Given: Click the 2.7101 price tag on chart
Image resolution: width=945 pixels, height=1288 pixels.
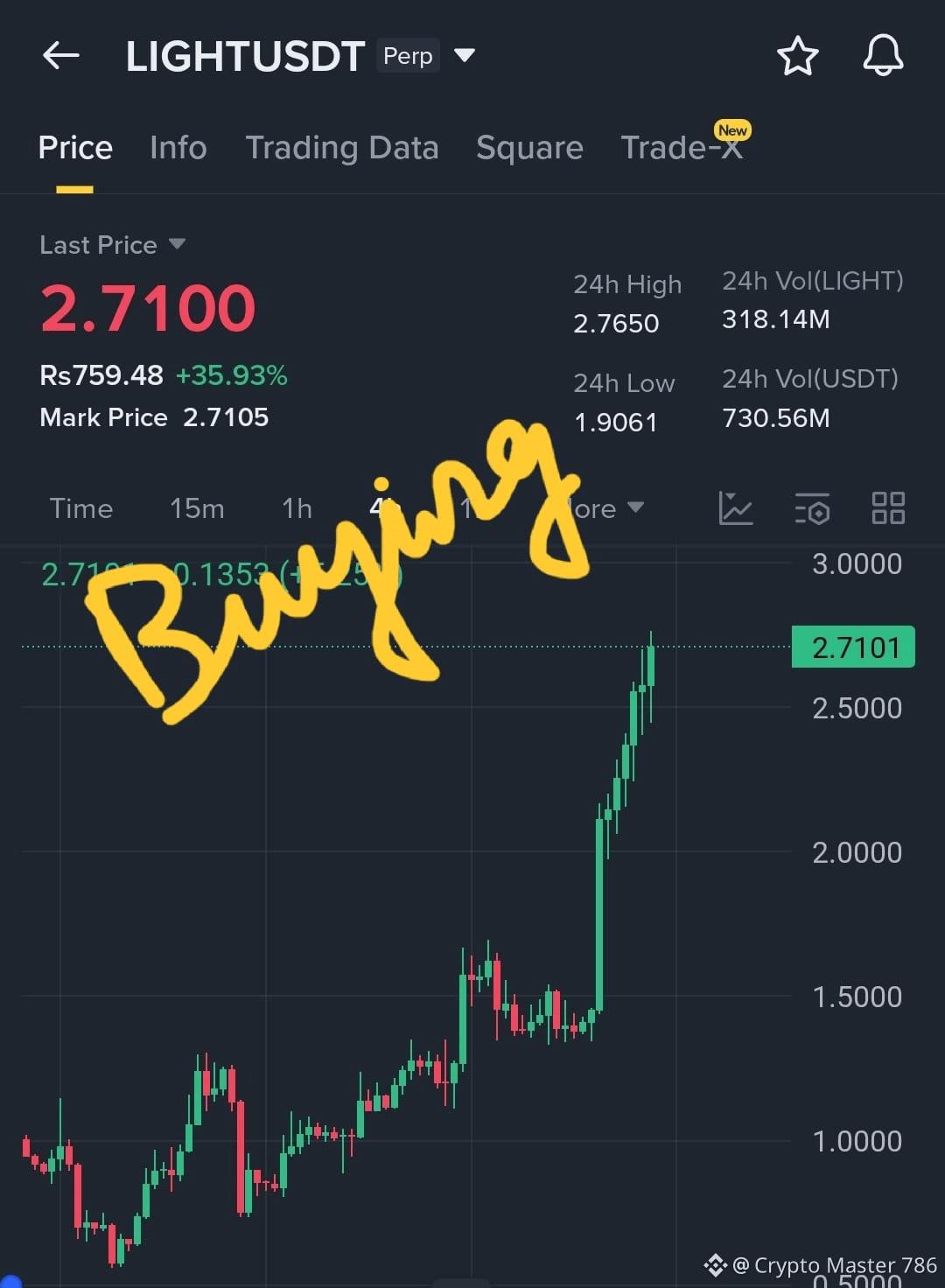Looking at the screenshot, I should tap(852, 647).
